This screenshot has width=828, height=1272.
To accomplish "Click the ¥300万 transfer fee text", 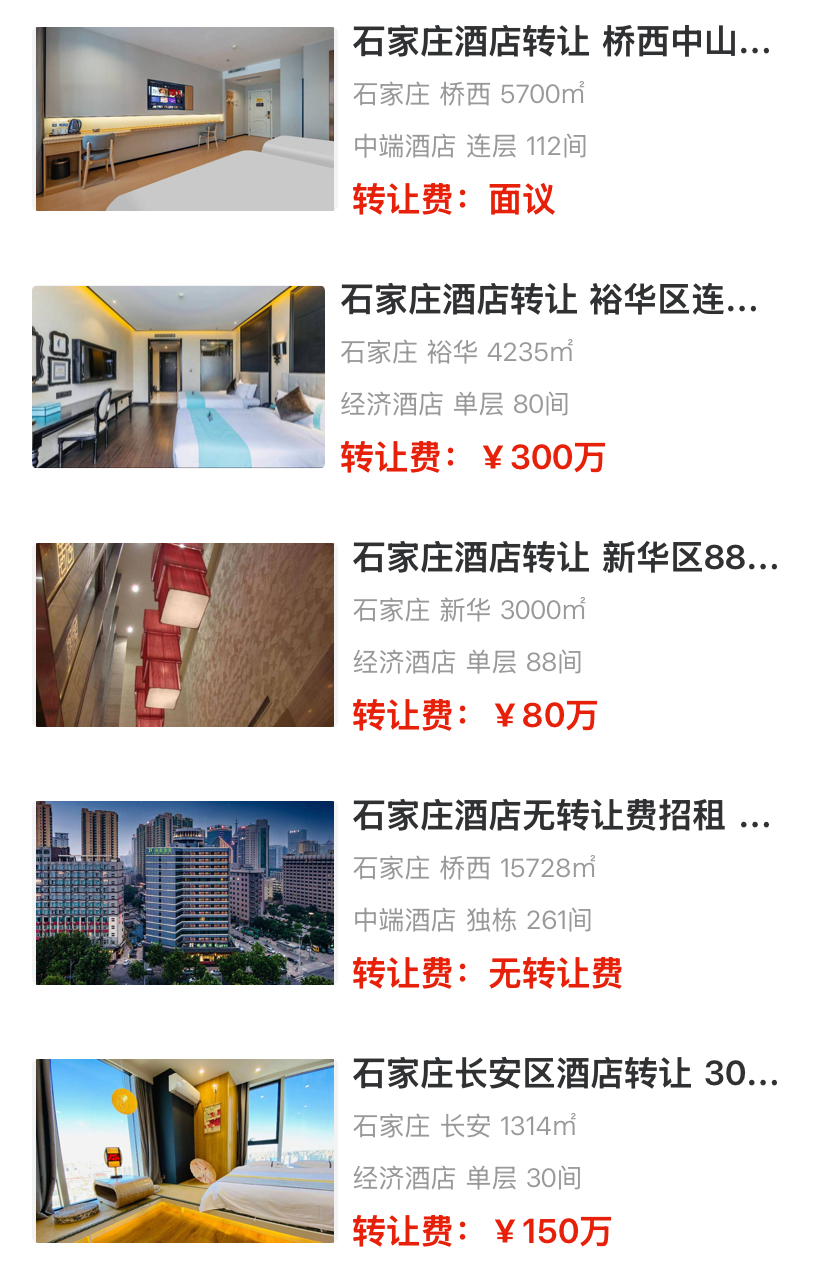I will pyautogui.click(x=475, y=458).
